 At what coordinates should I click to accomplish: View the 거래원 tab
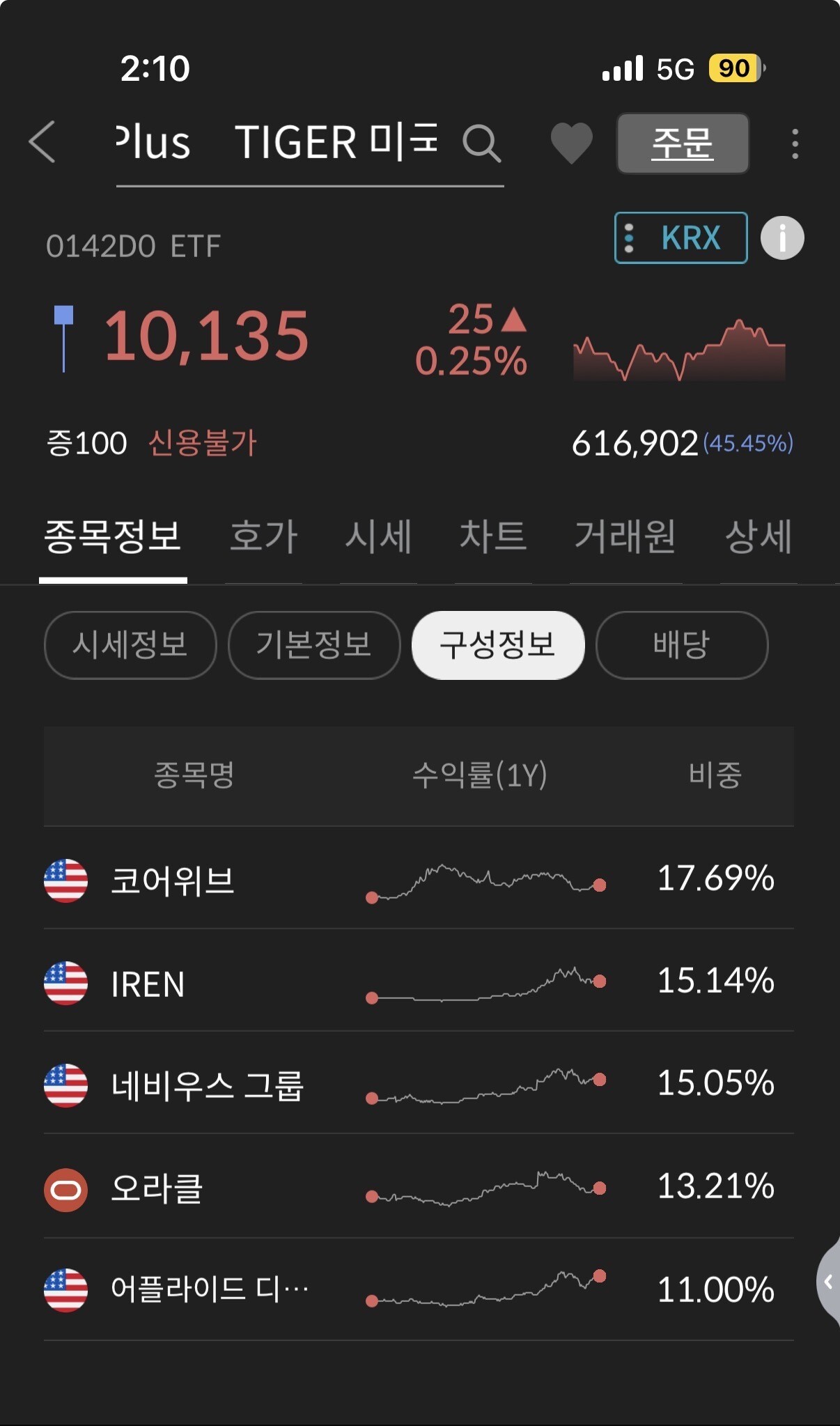(625, 536)
